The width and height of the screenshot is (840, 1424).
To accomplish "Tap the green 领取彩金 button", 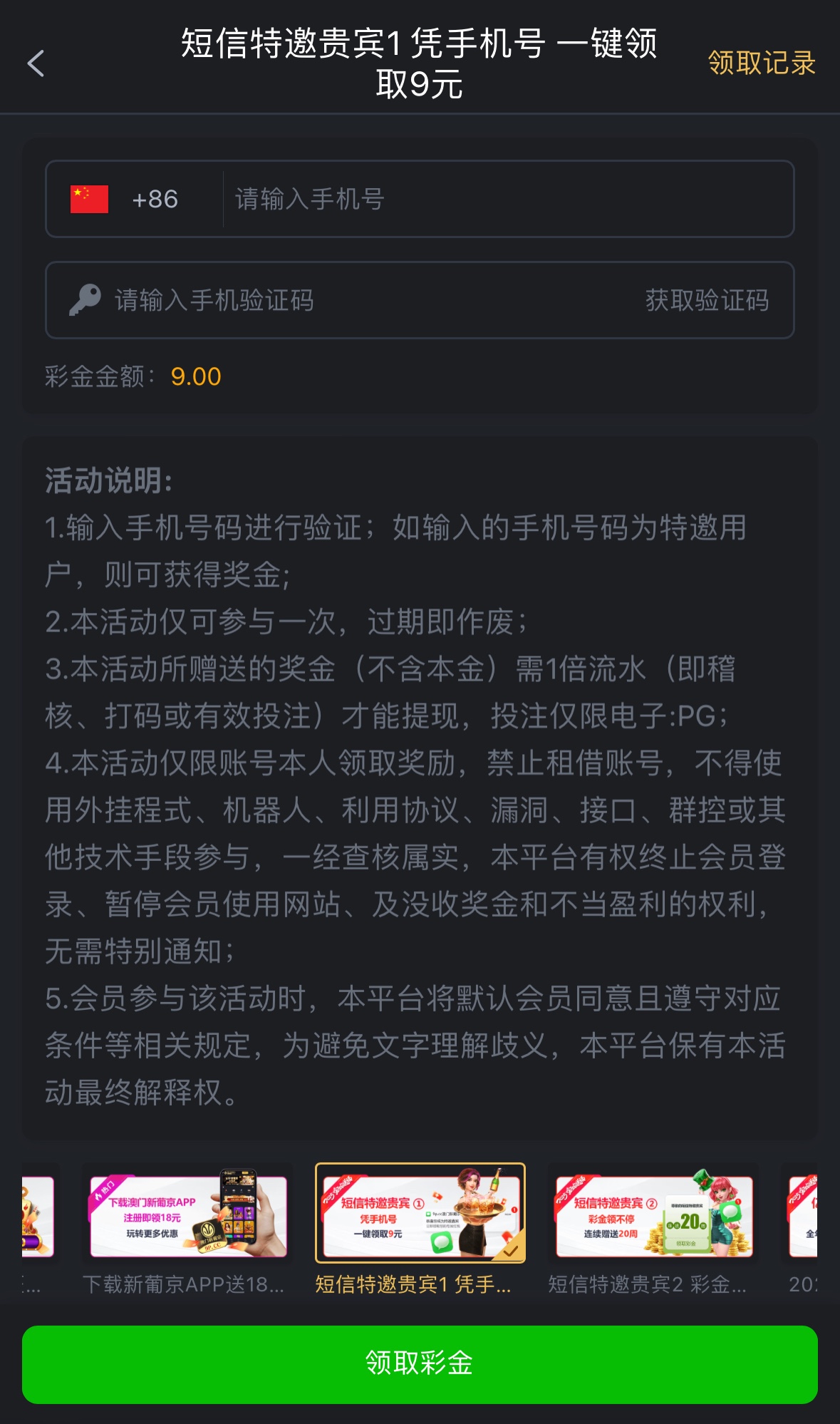I will 420,1364.
